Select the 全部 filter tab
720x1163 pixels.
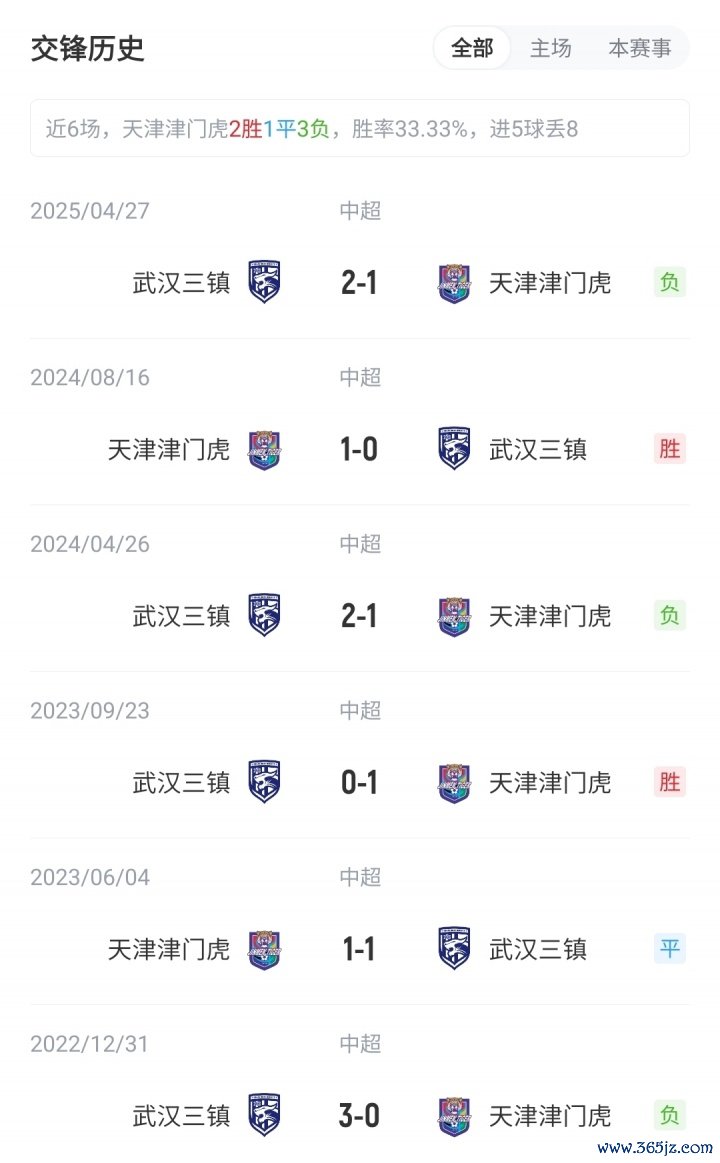[472, 48]
